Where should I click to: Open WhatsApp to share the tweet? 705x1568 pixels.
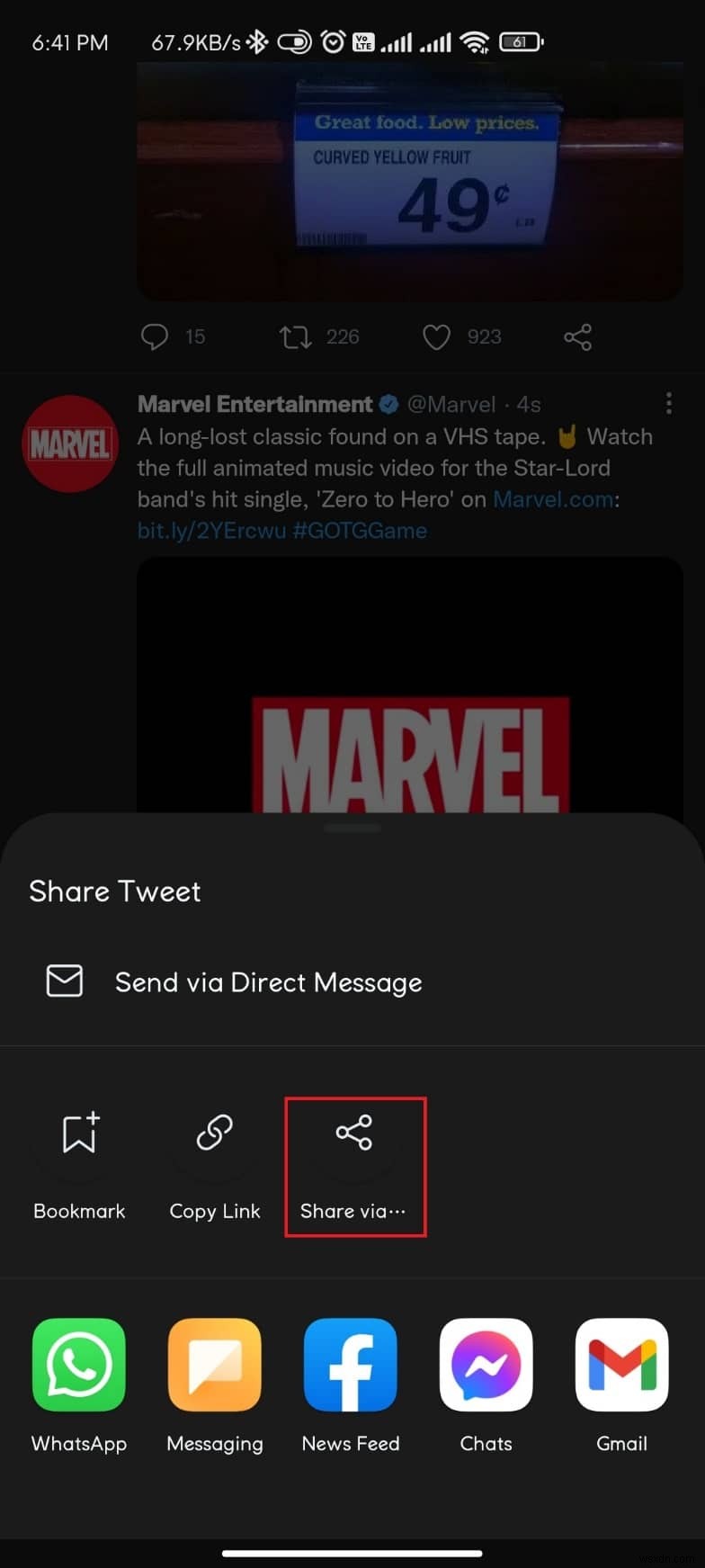[x=78, y=1365]
